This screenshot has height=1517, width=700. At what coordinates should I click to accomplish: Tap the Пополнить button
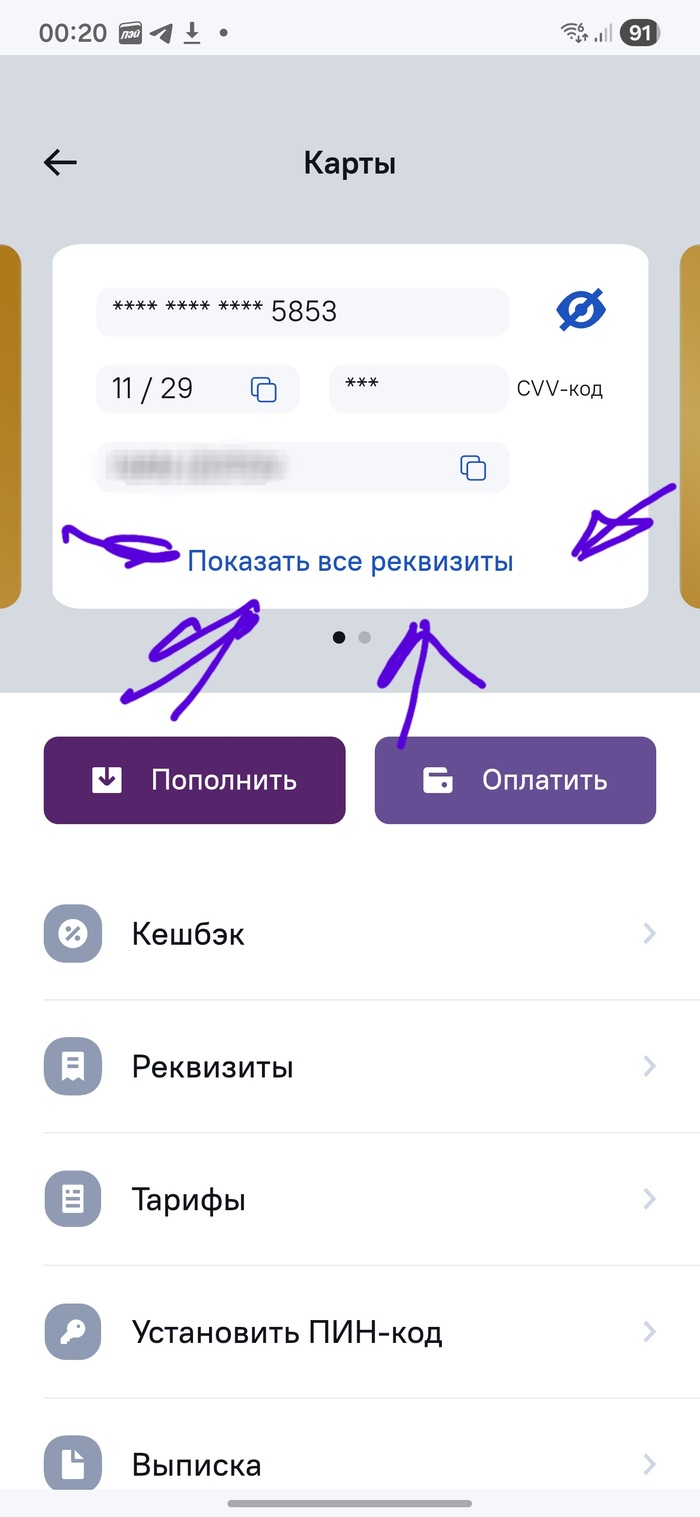[x=194, y=780]
